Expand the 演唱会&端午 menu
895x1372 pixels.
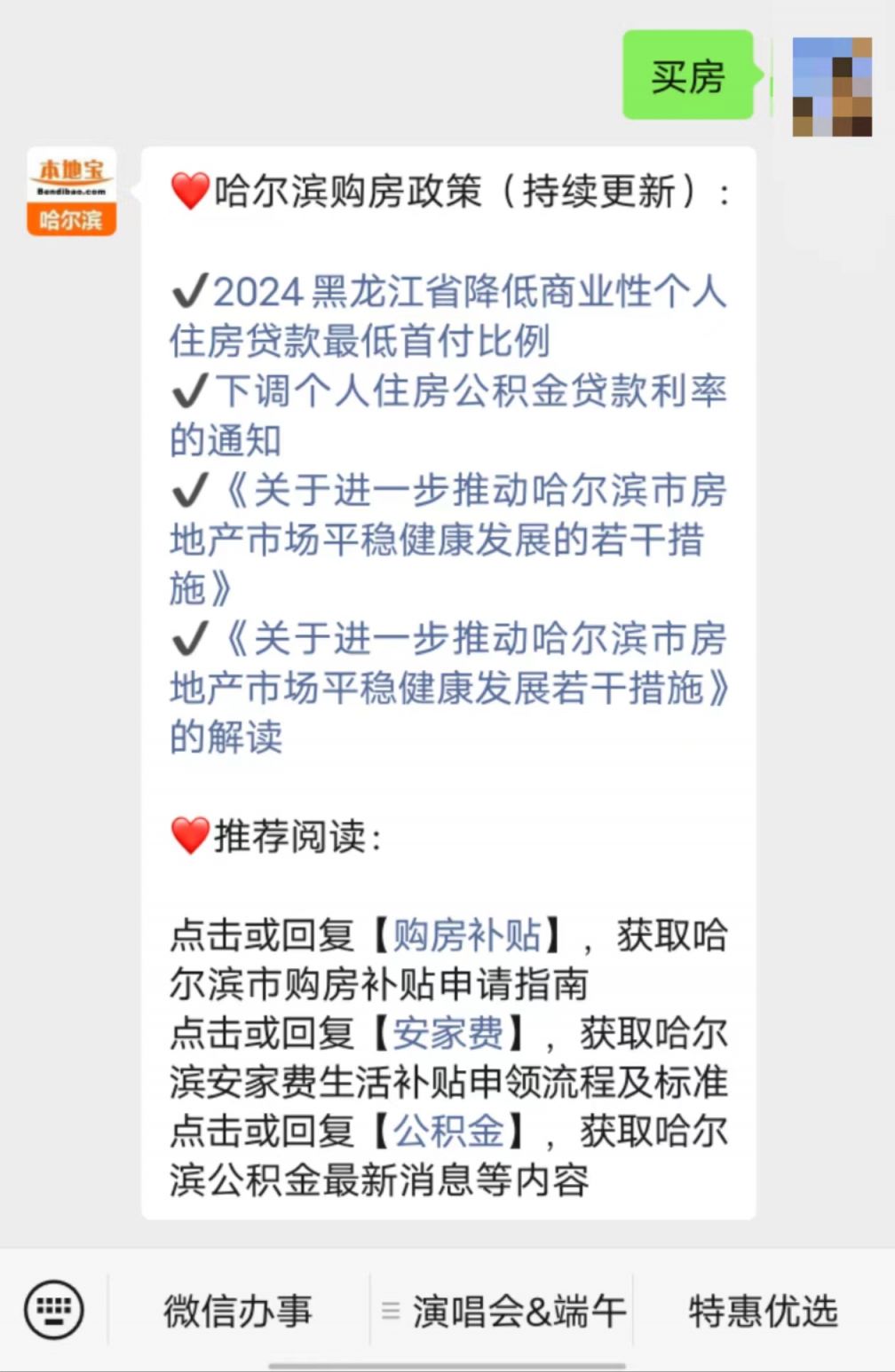click(503, 1311)
